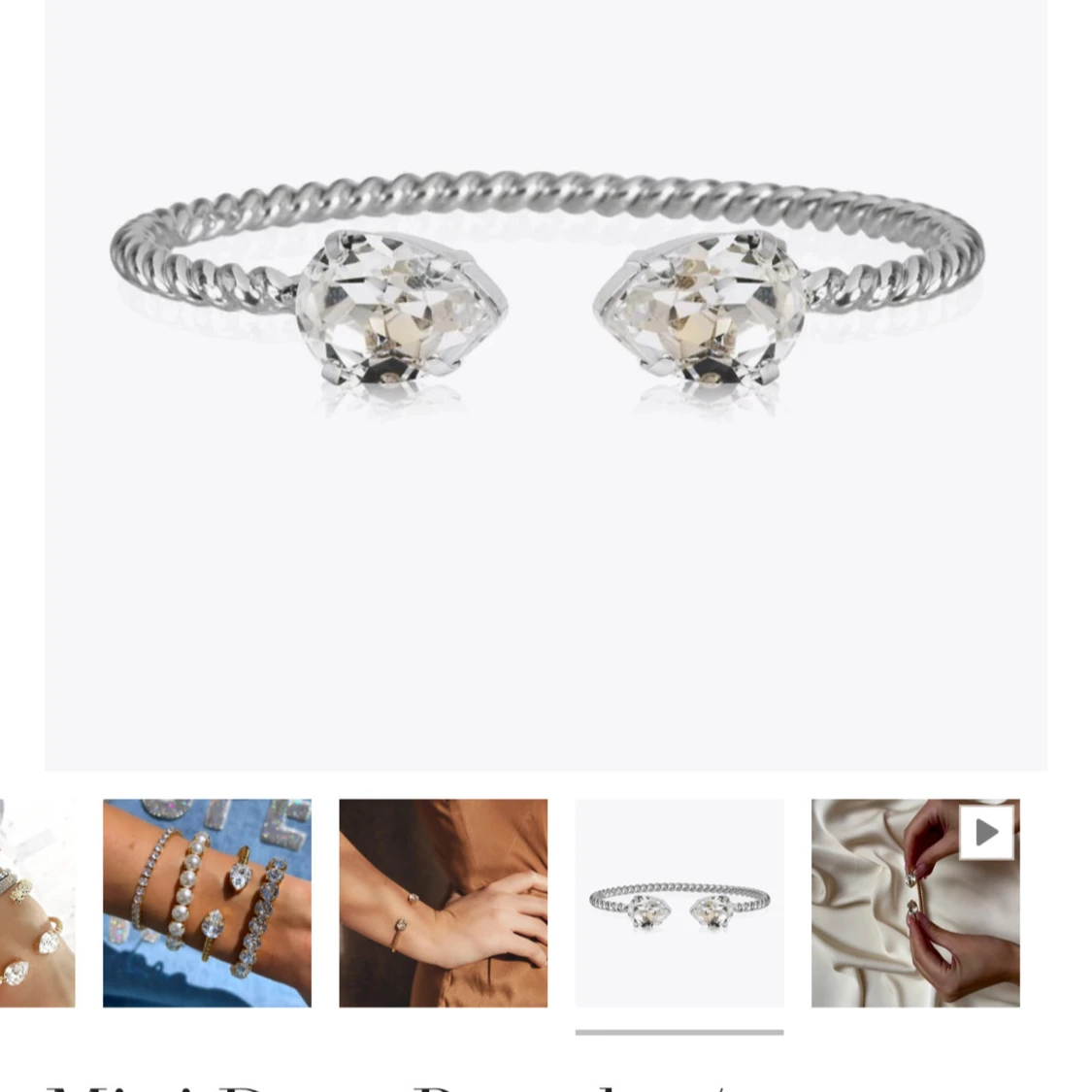Image resolution: width=1092 pixels, height=1092 pixels.
Task: Select the brown outfit wrist photo thumbnail
Action: (443, 903)
